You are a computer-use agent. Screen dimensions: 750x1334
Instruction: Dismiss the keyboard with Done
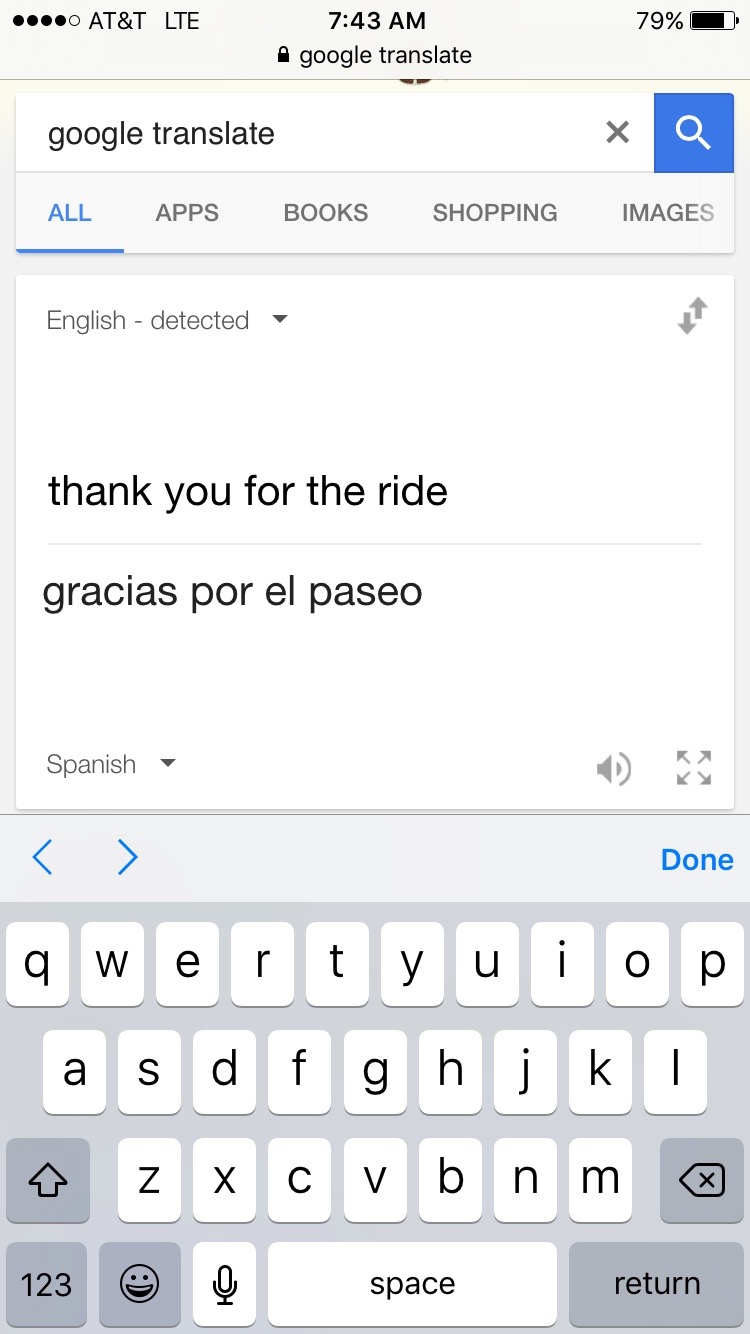[x=697, y=860]
